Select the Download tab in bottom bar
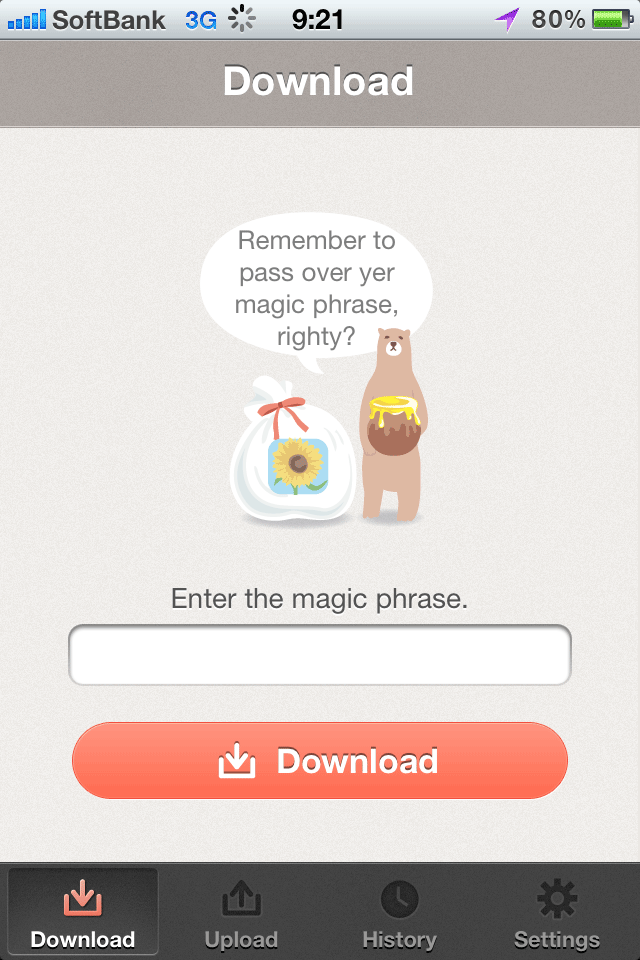Screen dimensions: 640x960 [83, 914]
